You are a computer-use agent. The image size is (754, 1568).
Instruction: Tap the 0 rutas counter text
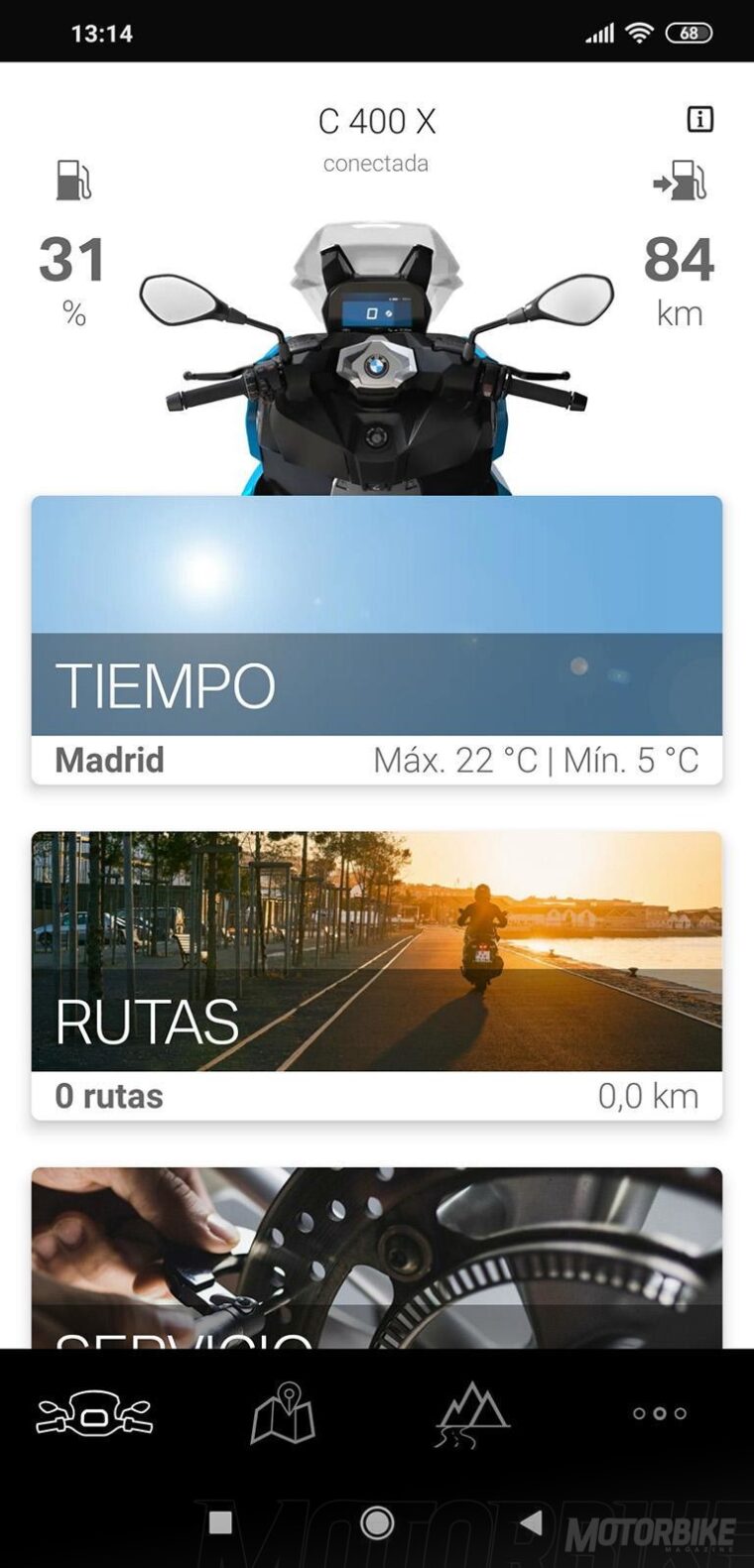pyautogui.click(x=109, y=1096)
